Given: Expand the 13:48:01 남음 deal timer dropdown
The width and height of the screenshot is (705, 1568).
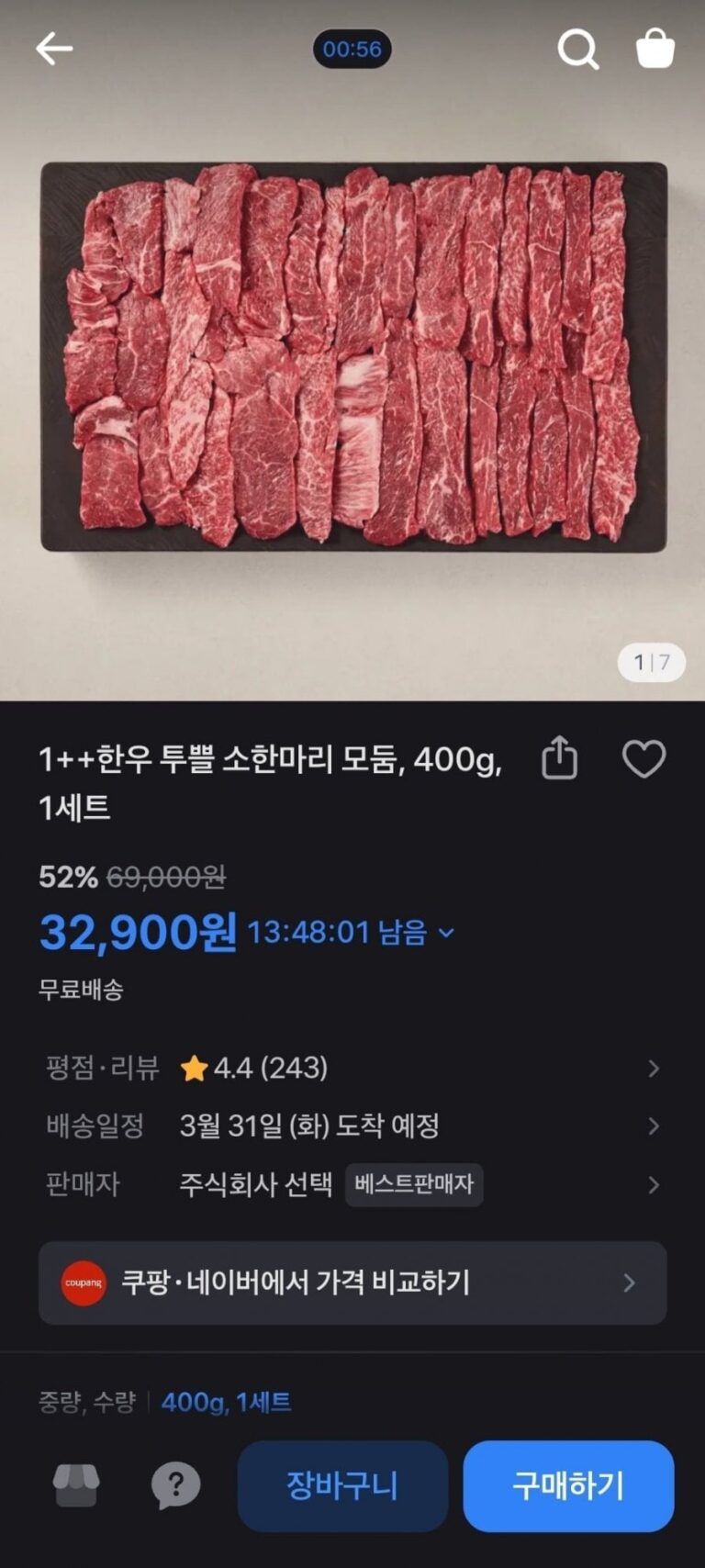Looking at the screenshot, I should tap(446, 933).
